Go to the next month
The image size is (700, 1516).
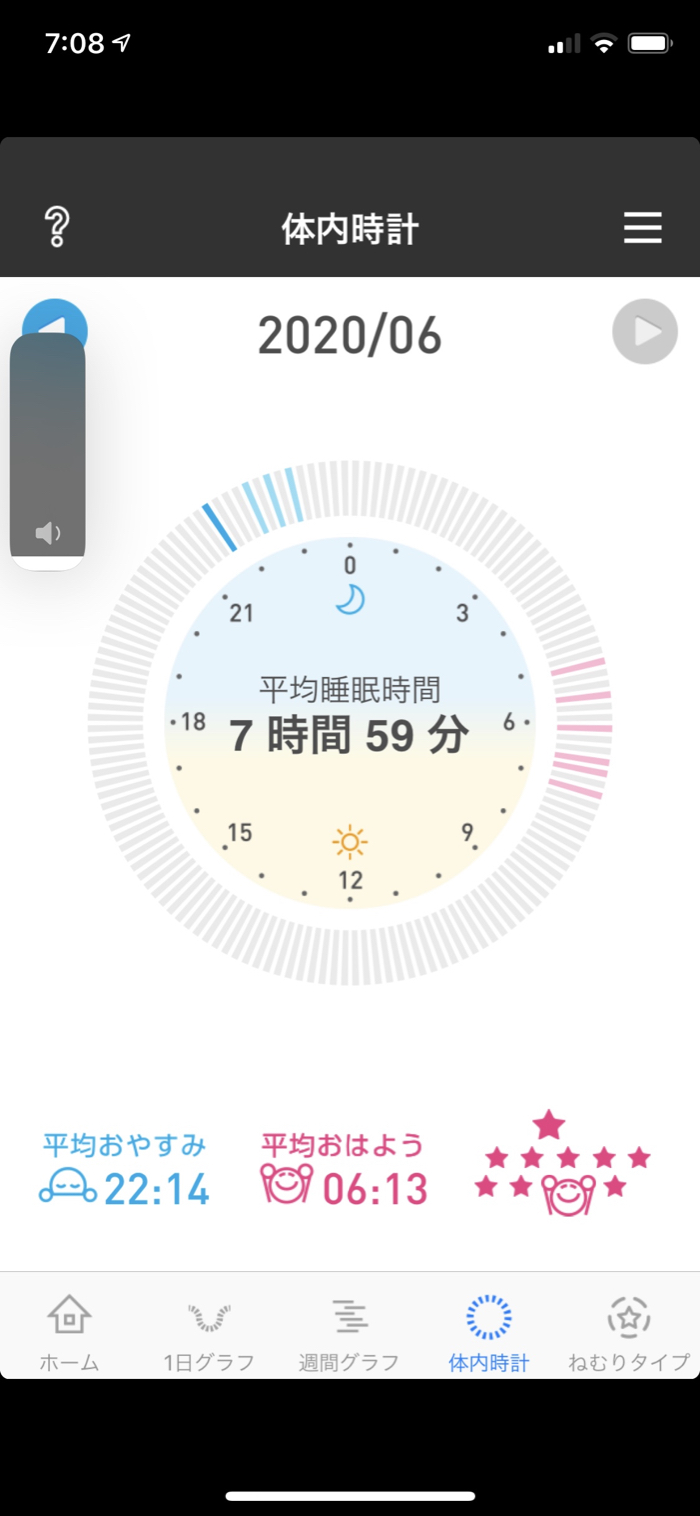coord(645,331)
